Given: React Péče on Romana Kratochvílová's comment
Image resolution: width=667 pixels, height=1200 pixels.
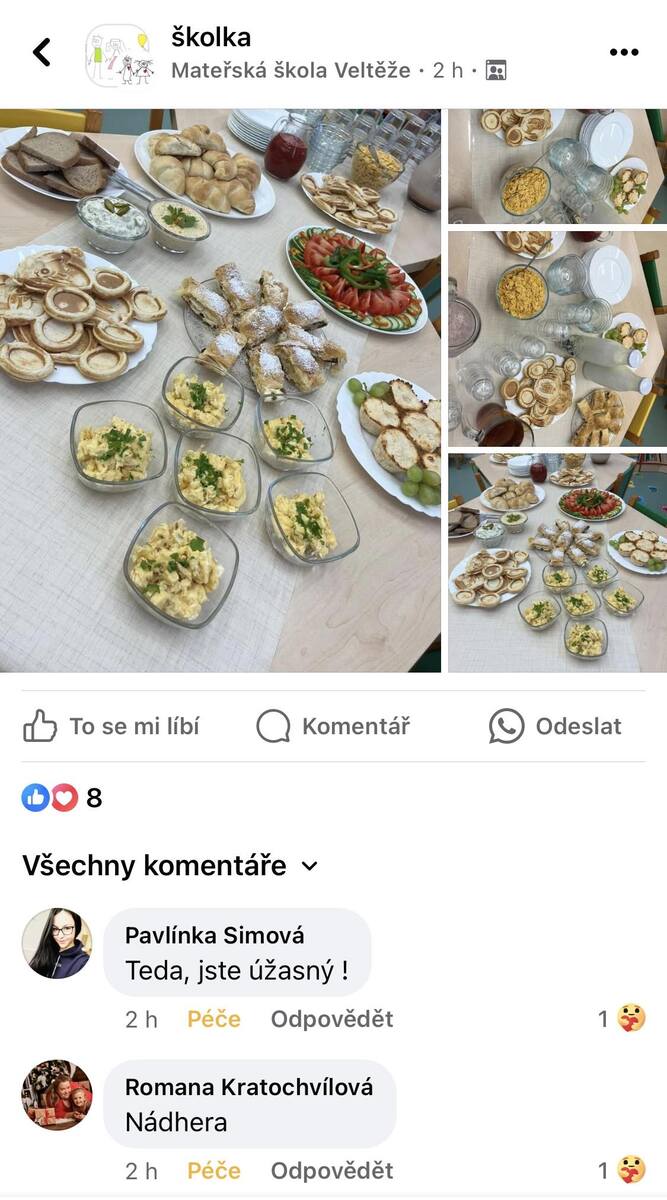Looking at the screenshot, I should [x=214, y=1170].
